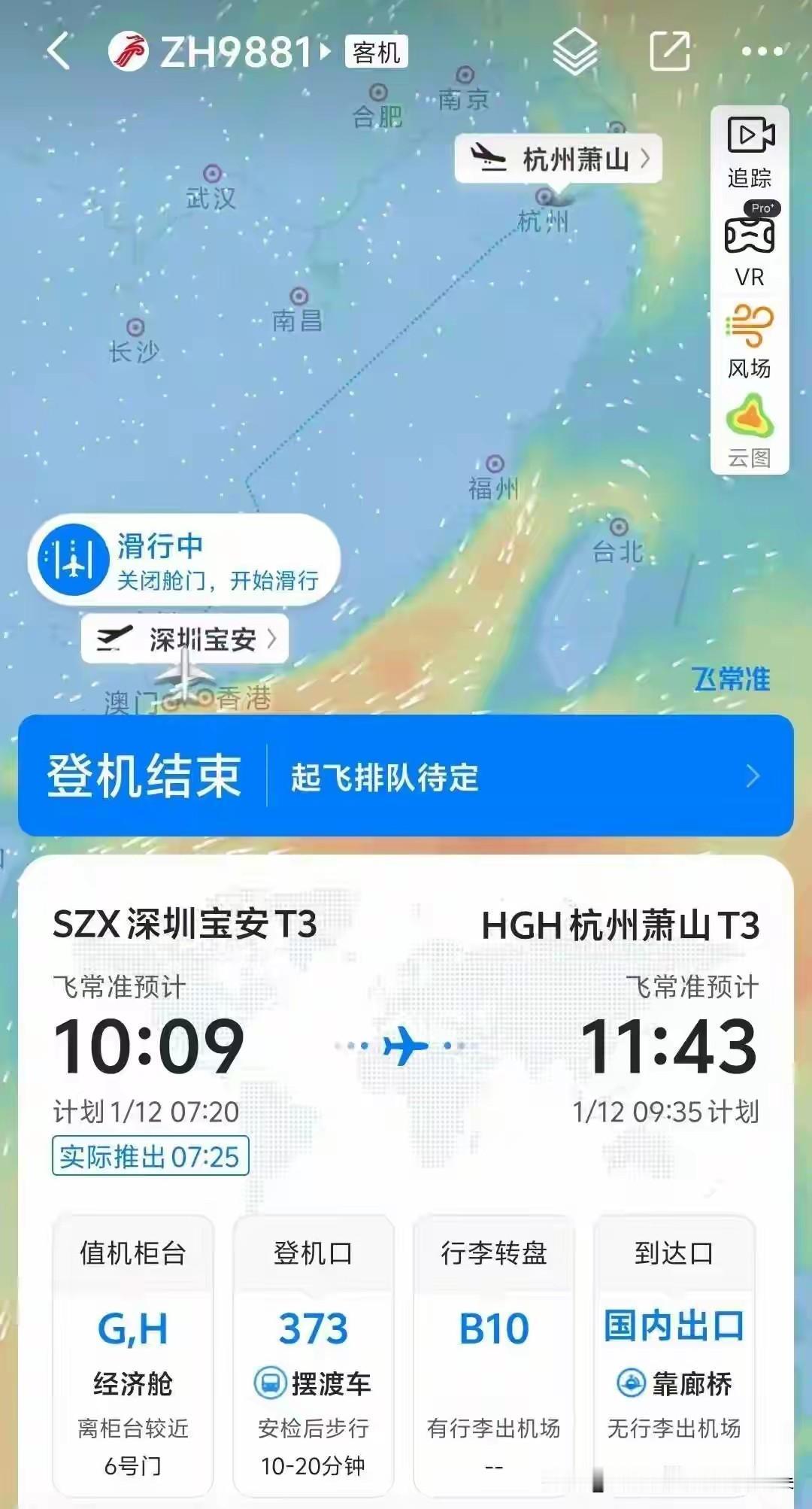Tap the share/export icon
Screen dimensions: 812x1509
click(x=671, y=50)
